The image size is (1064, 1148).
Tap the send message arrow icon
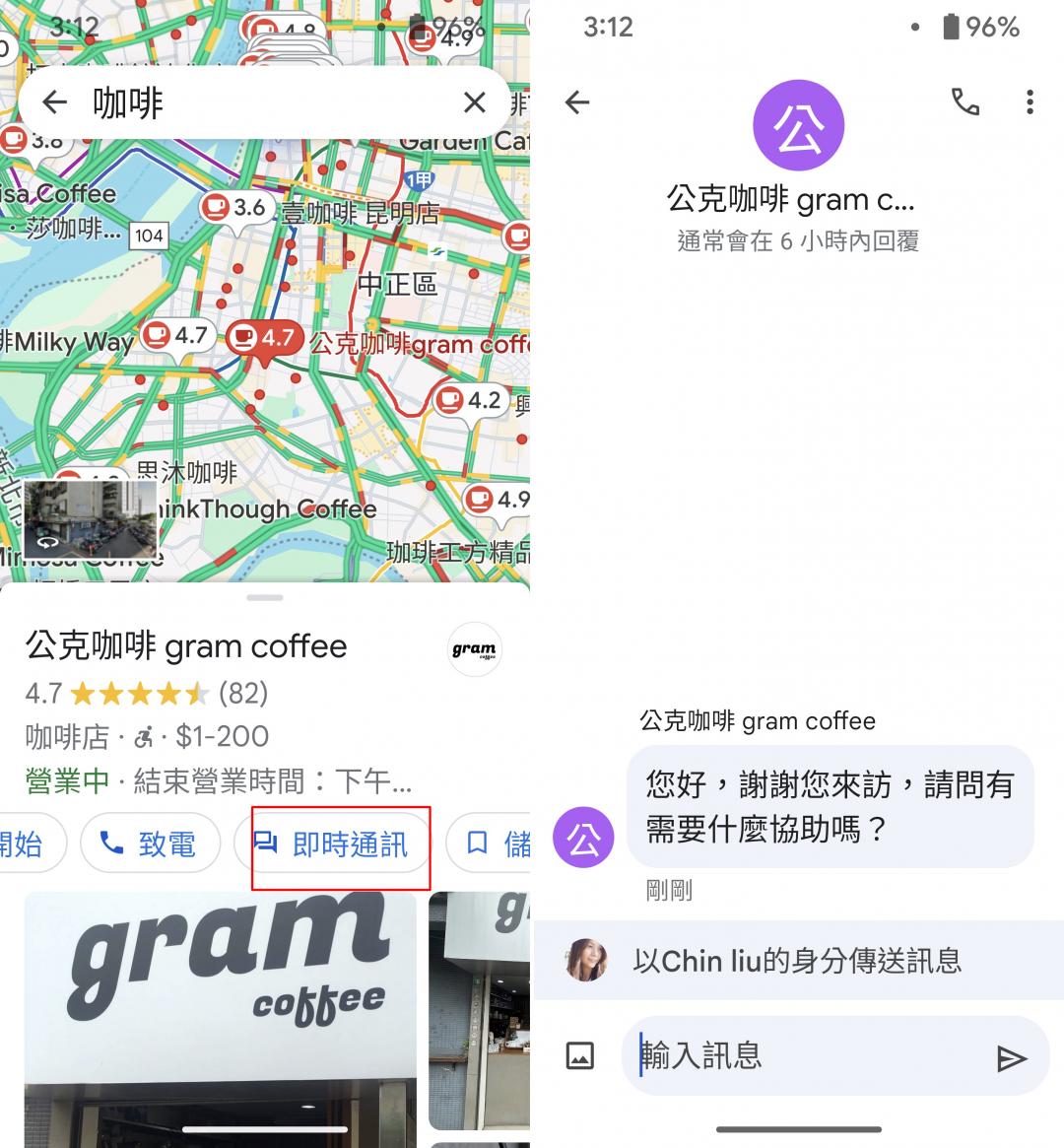click(1012, 1057)
